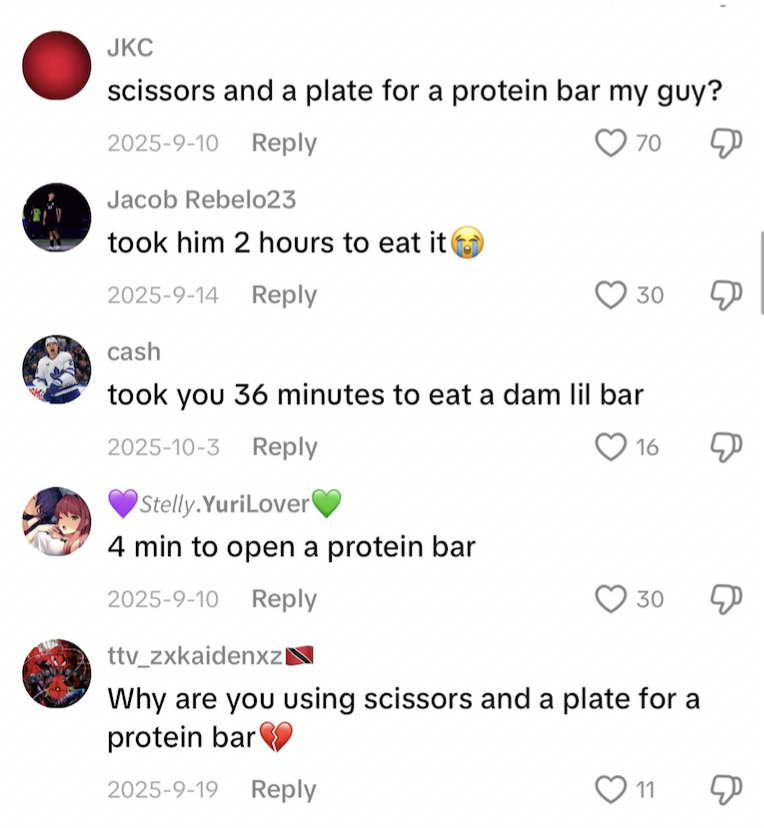View cash's profile avatar

click(x=57, y=369)
